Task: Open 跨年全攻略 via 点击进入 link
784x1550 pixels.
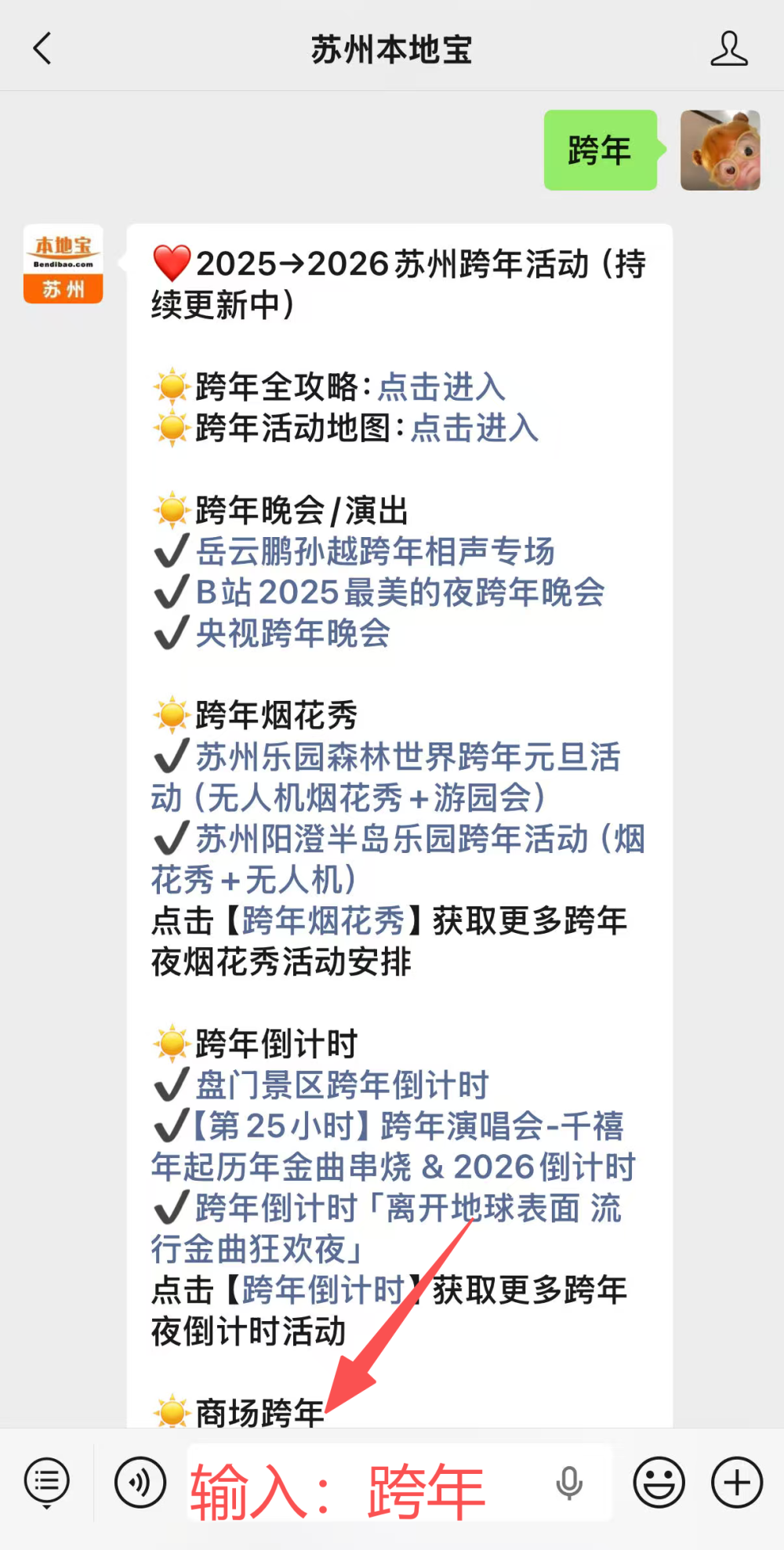Action: pyautogui.click(x=440, y=387)
